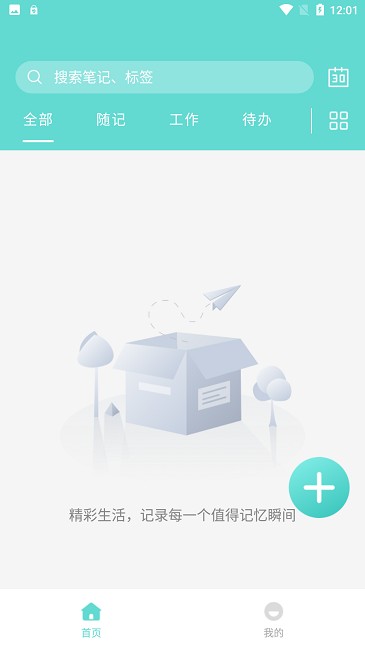Switch to the 工作 tab
Viewport: 365px width, 650px height.
pos(184,120)
